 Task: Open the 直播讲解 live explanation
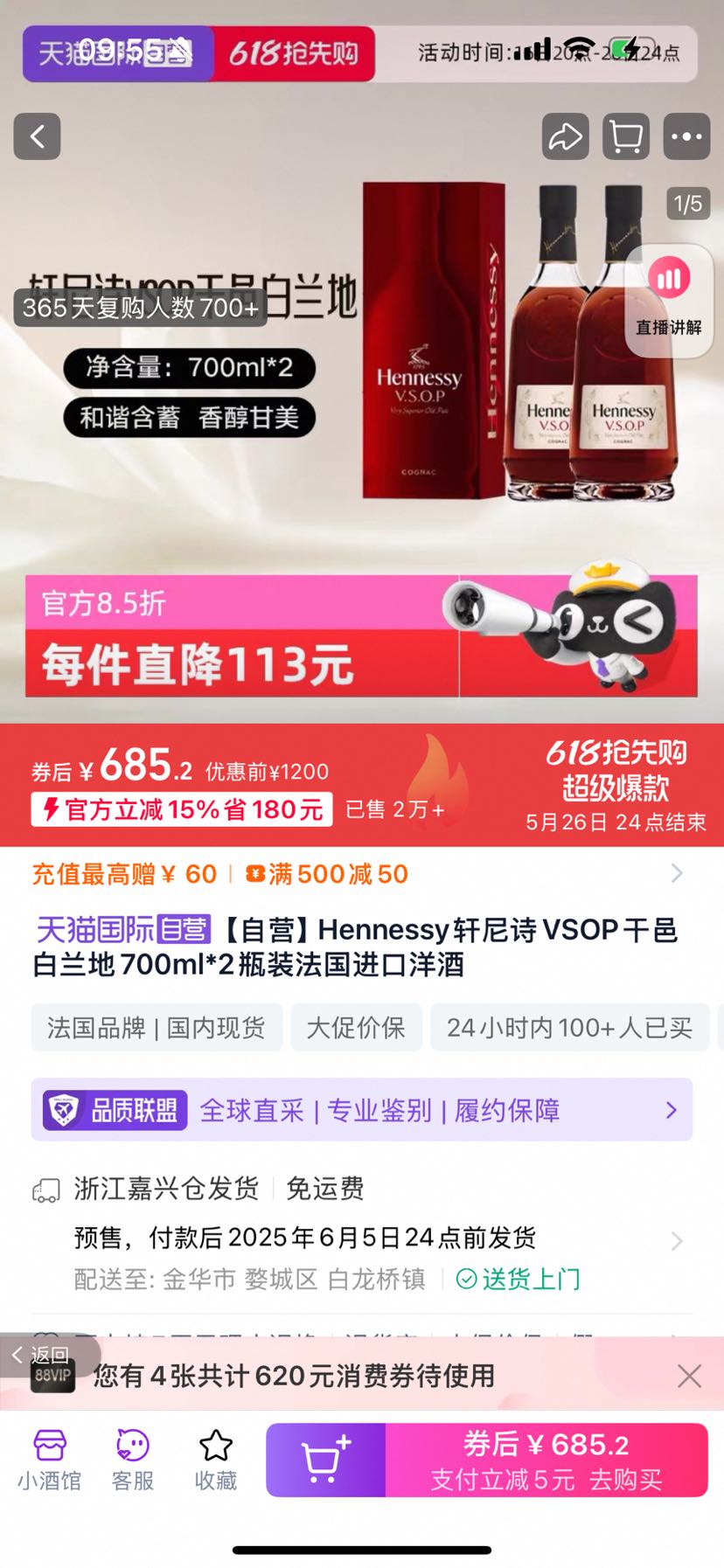669,299
